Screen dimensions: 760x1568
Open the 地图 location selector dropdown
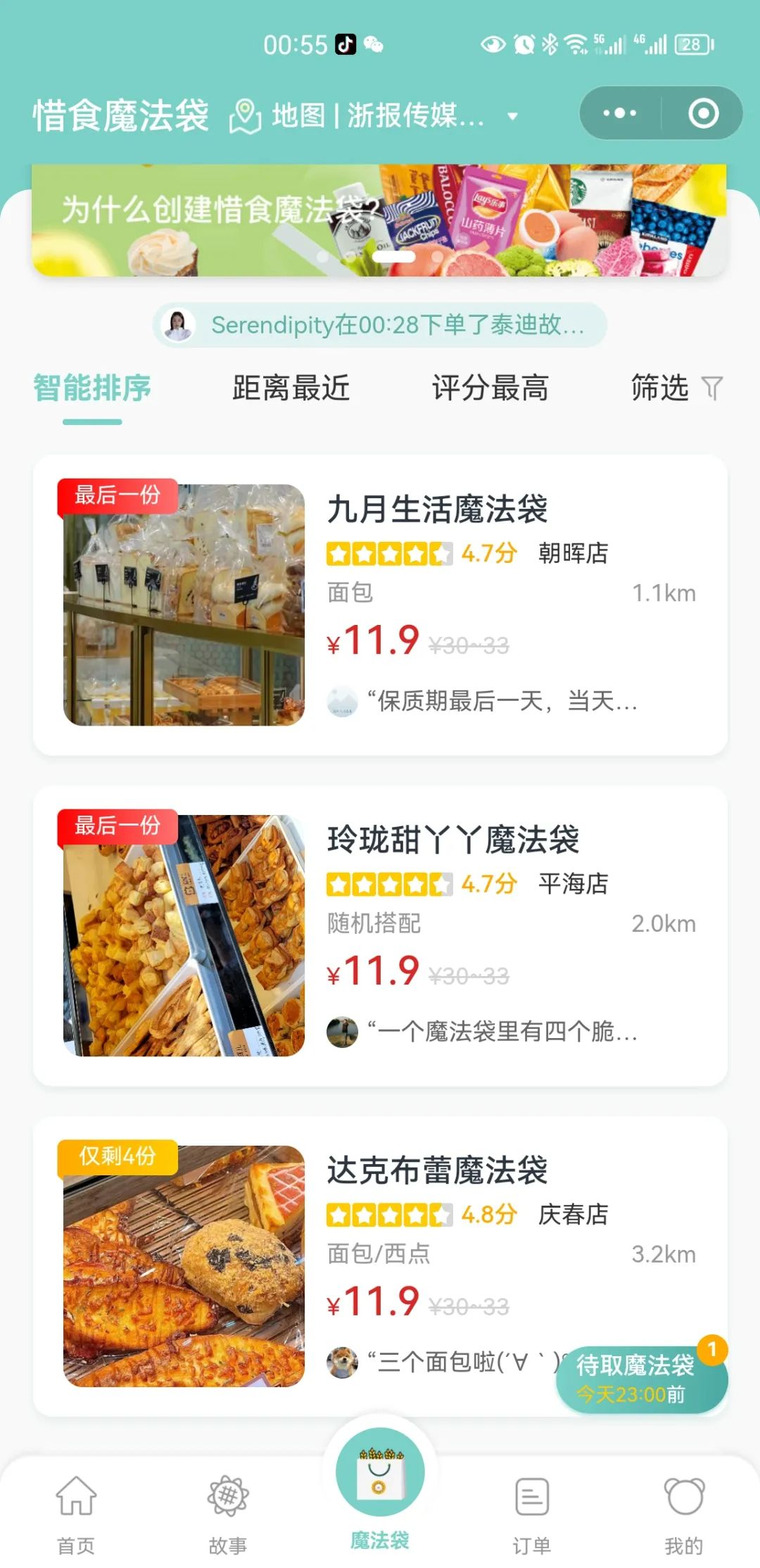[x=373, y=115]
